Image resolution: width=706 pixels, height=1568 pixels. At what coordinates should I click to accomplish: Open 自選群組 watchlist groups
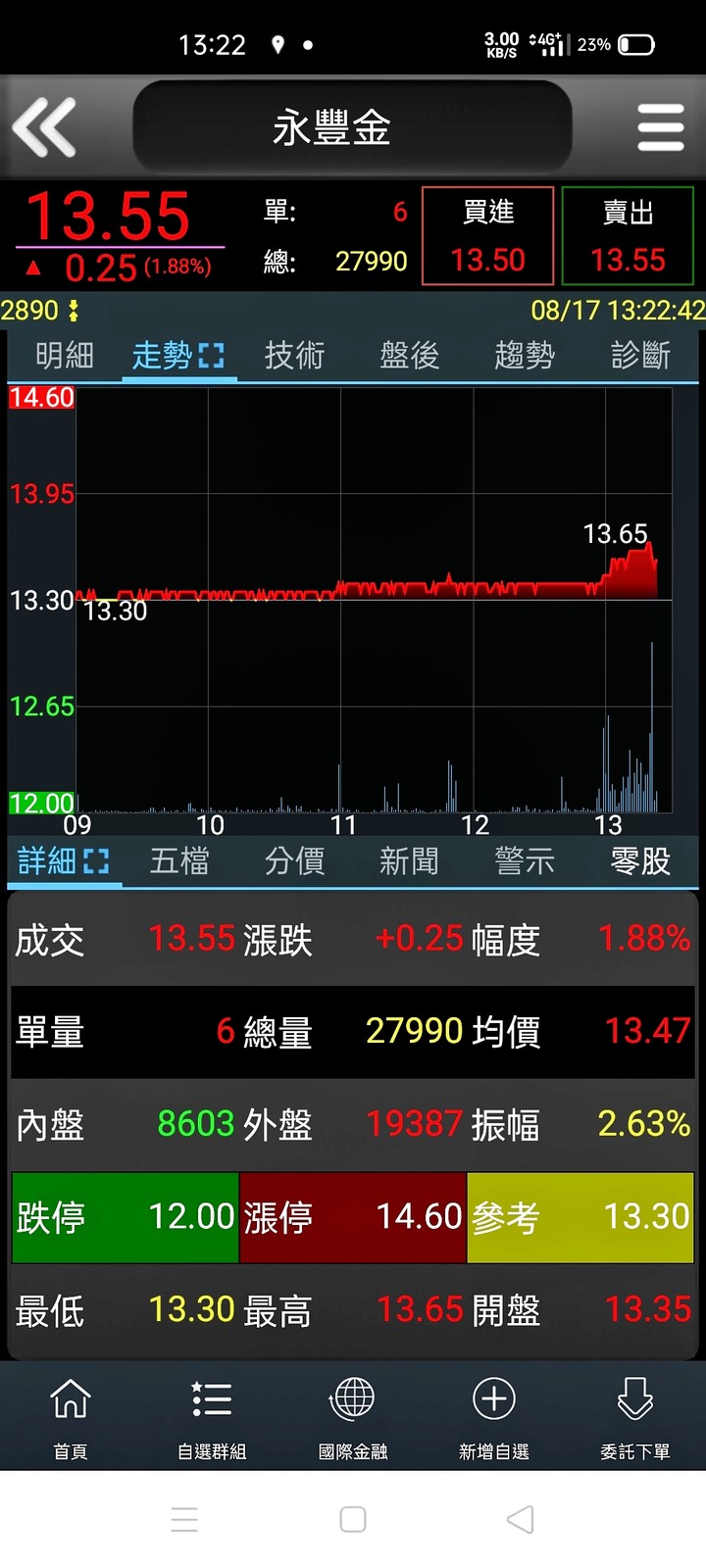click(x=212, y=1418)
